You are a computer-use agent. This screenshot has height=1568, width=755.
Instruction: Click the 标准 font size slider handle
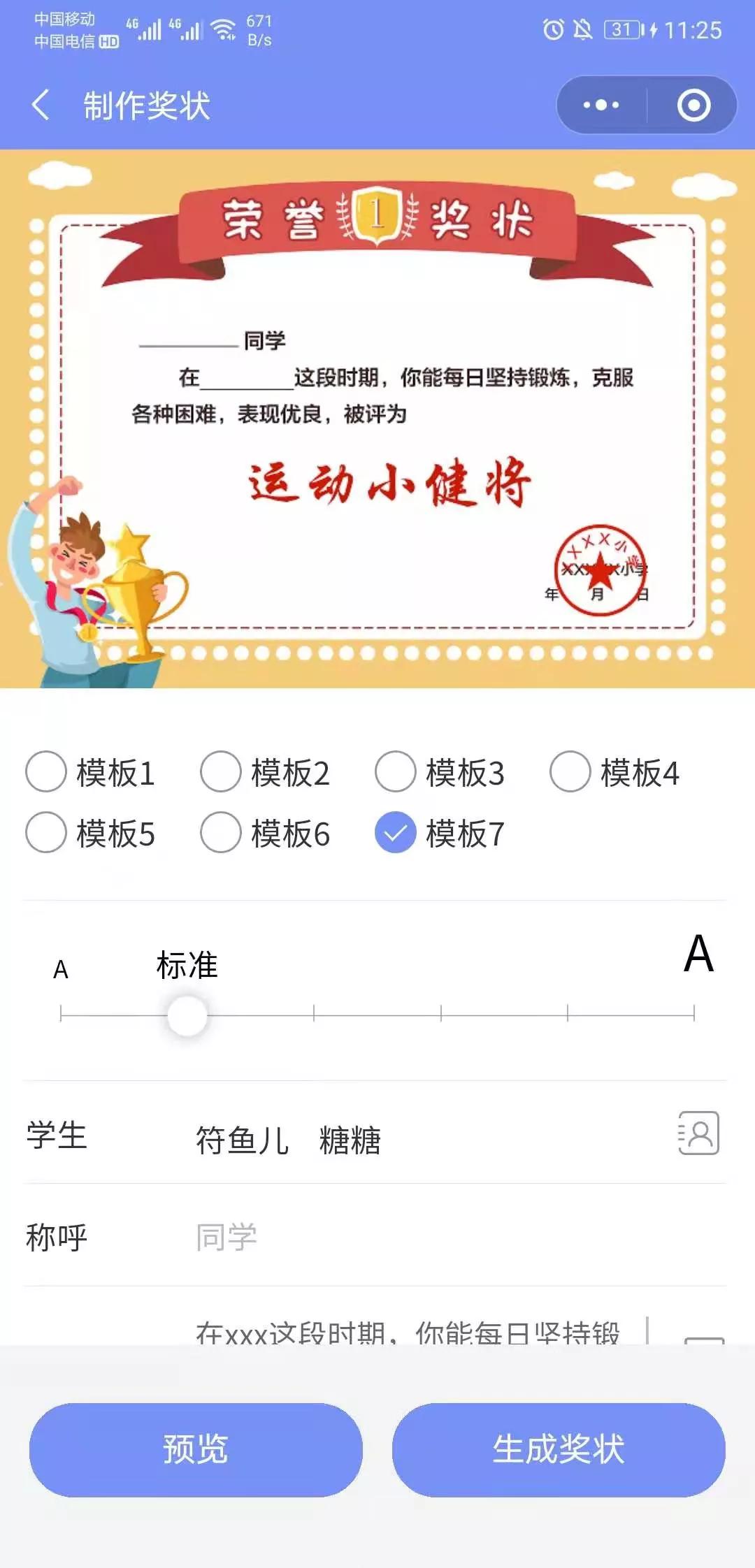[187, 1014]
